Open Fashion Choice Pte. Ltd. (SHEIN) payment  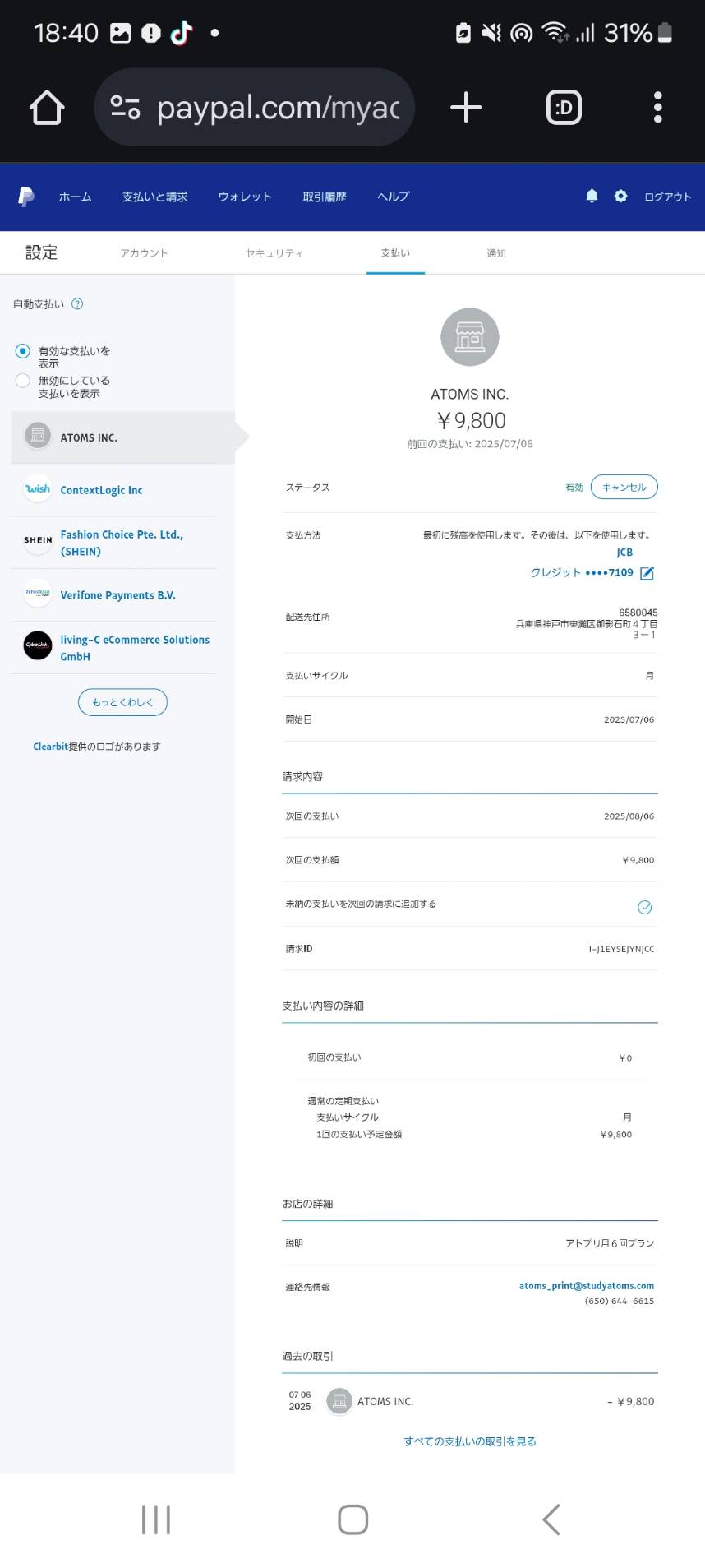pos(113,543)
